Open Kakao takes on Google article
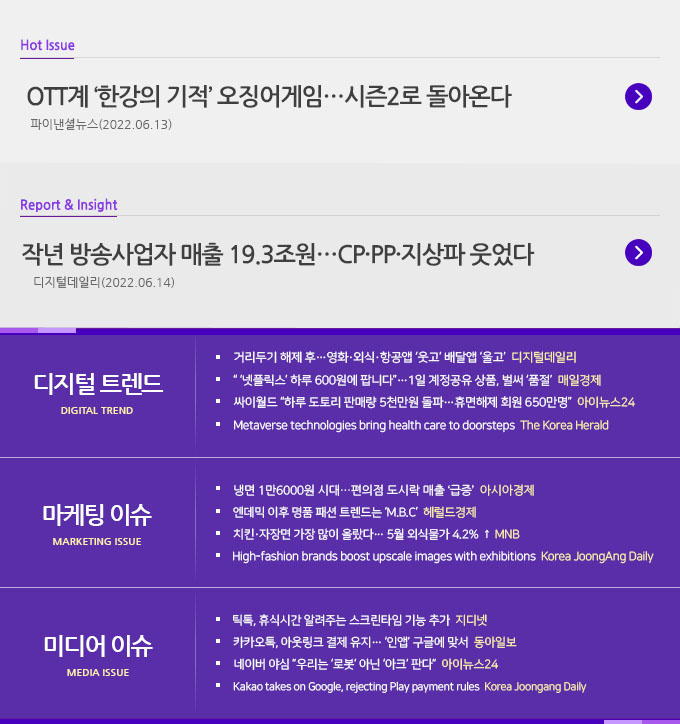Viewport: 680px width, 724px height. [x=355, y=687]
